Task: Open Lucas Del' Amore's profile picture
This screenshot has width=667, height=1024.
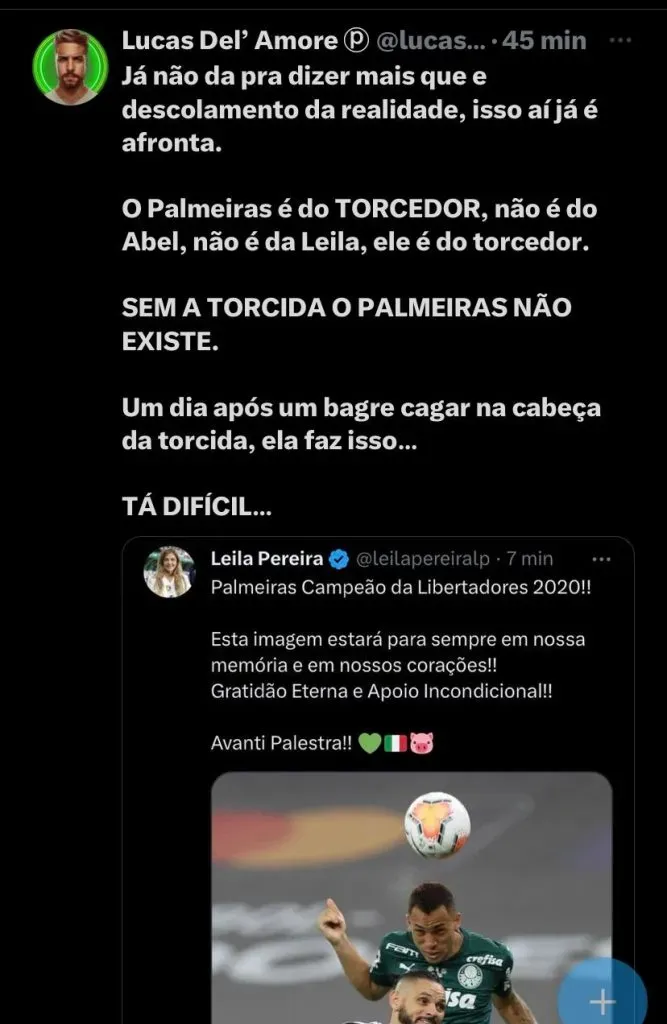Action: coord(69,67)
